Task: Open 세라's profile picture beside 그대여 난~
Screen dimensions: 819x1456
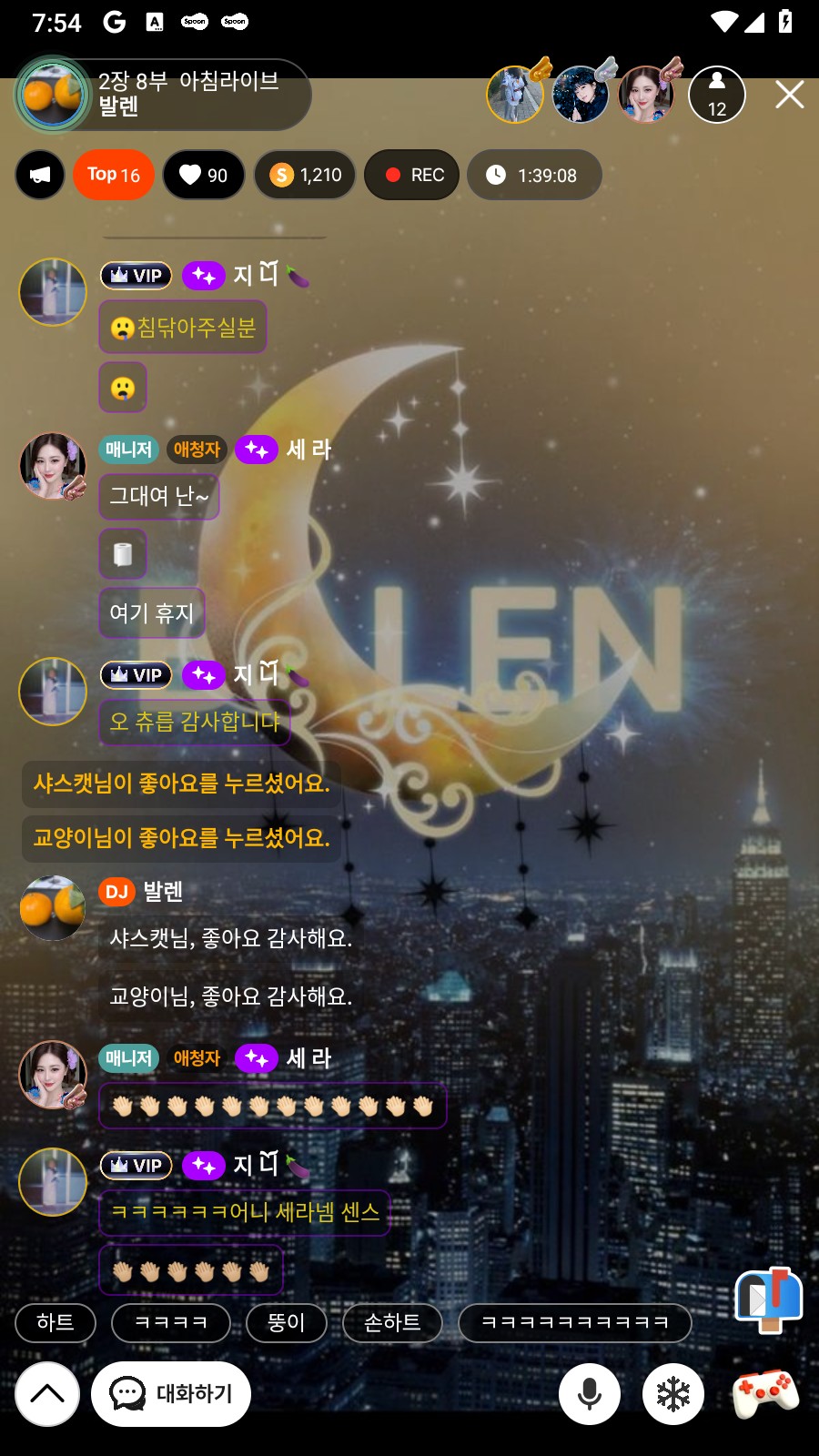Action: coord(53,466)
